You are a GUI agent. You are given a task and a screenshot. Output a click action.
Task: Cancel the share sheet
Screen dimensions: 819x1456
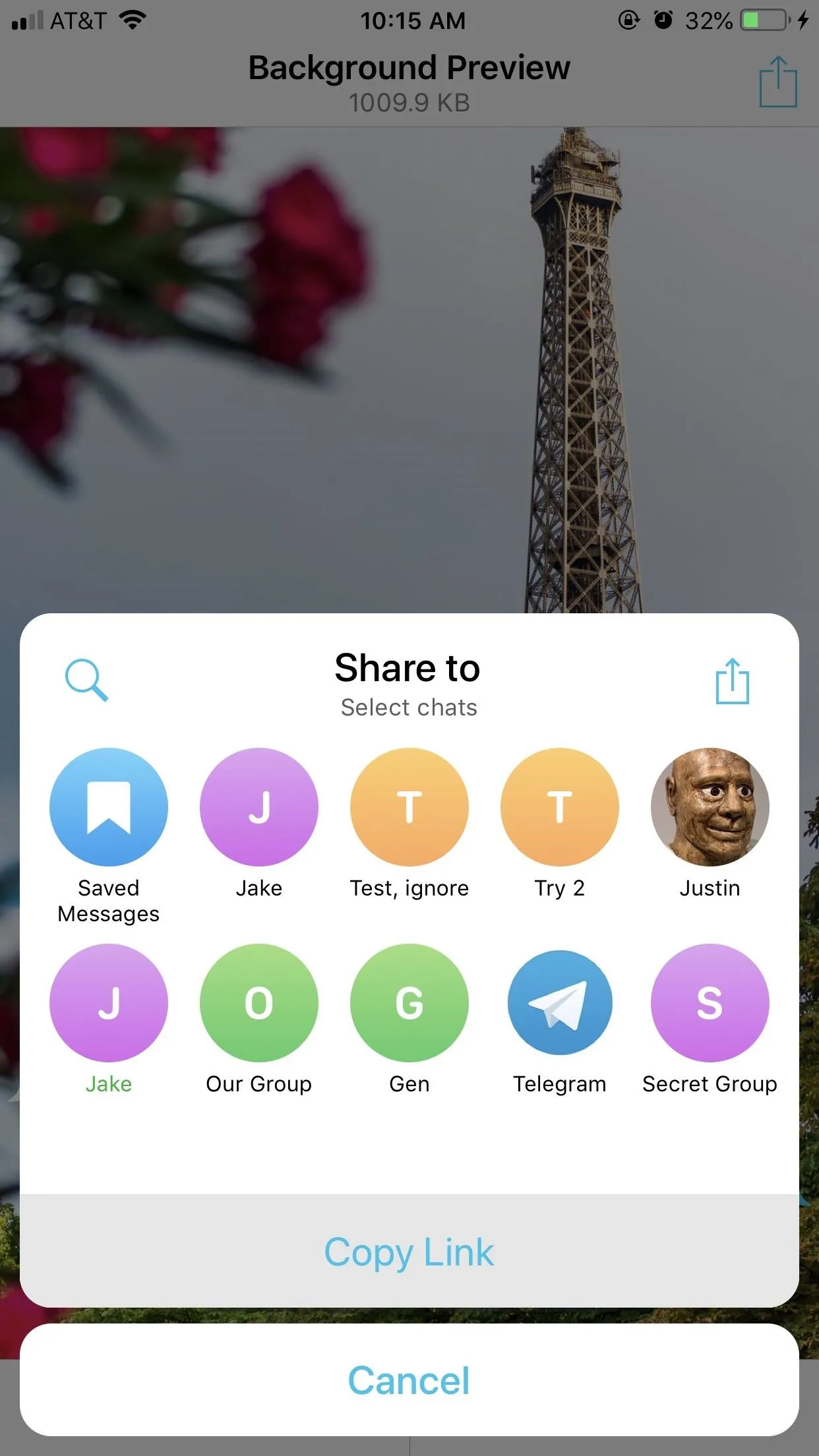click(409, 1380)
